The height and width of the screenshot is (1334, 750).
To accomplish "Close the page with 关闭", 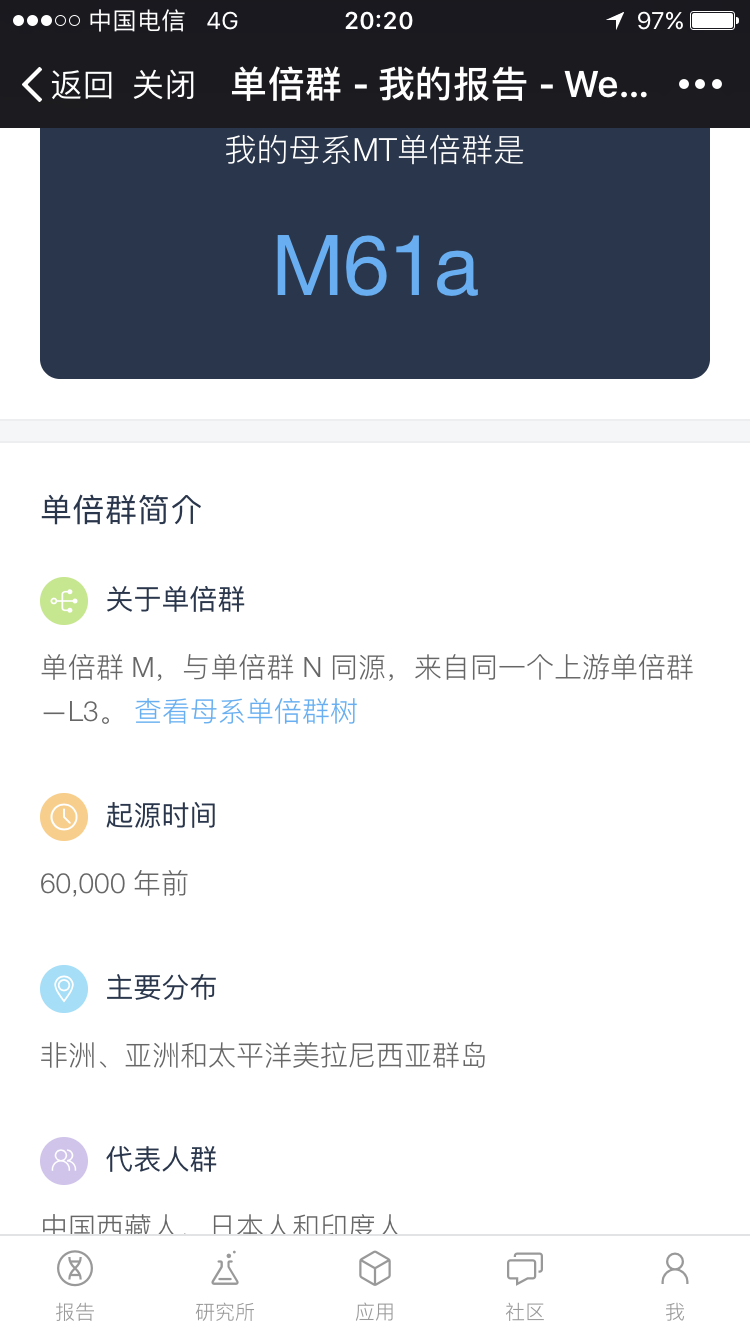I will pos(164,85).
